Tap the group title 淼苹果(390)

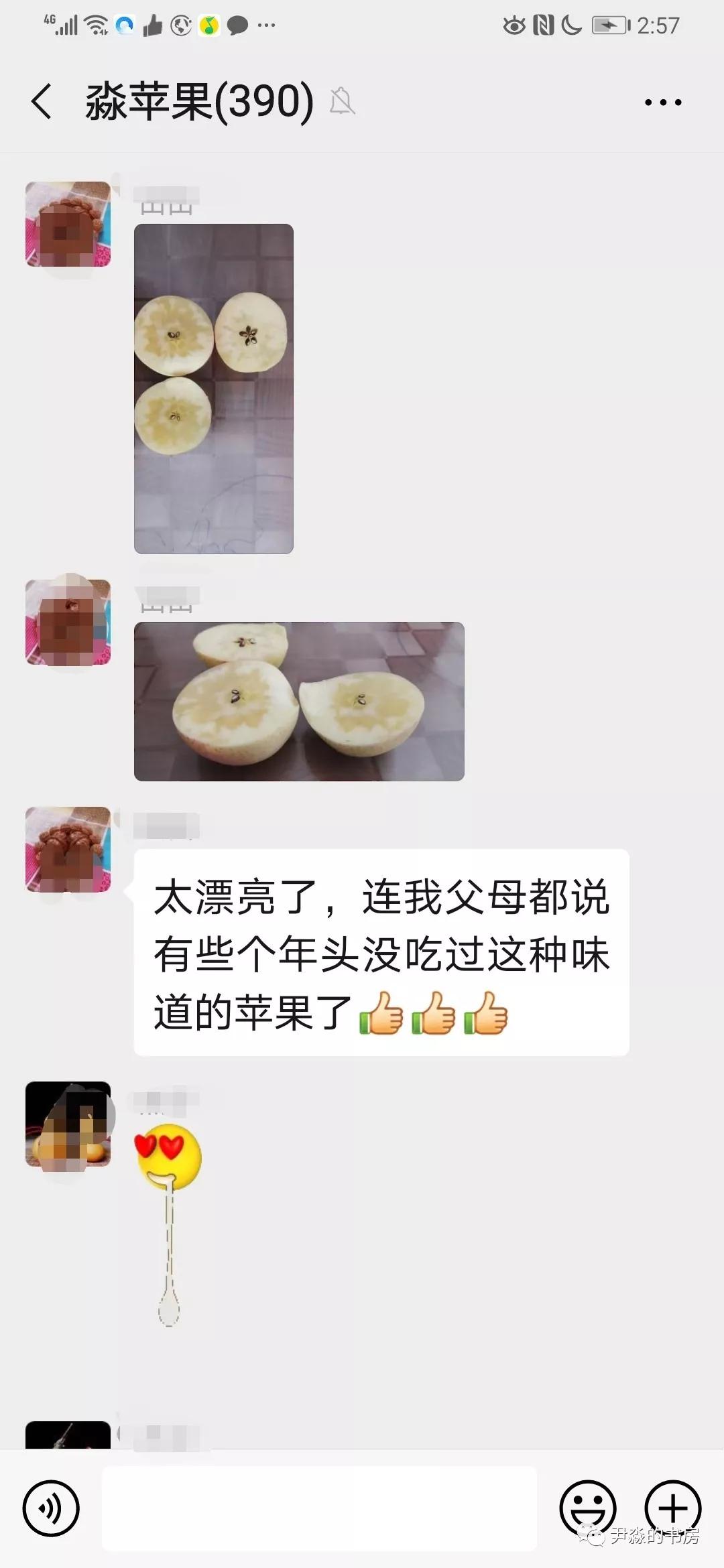198,102
